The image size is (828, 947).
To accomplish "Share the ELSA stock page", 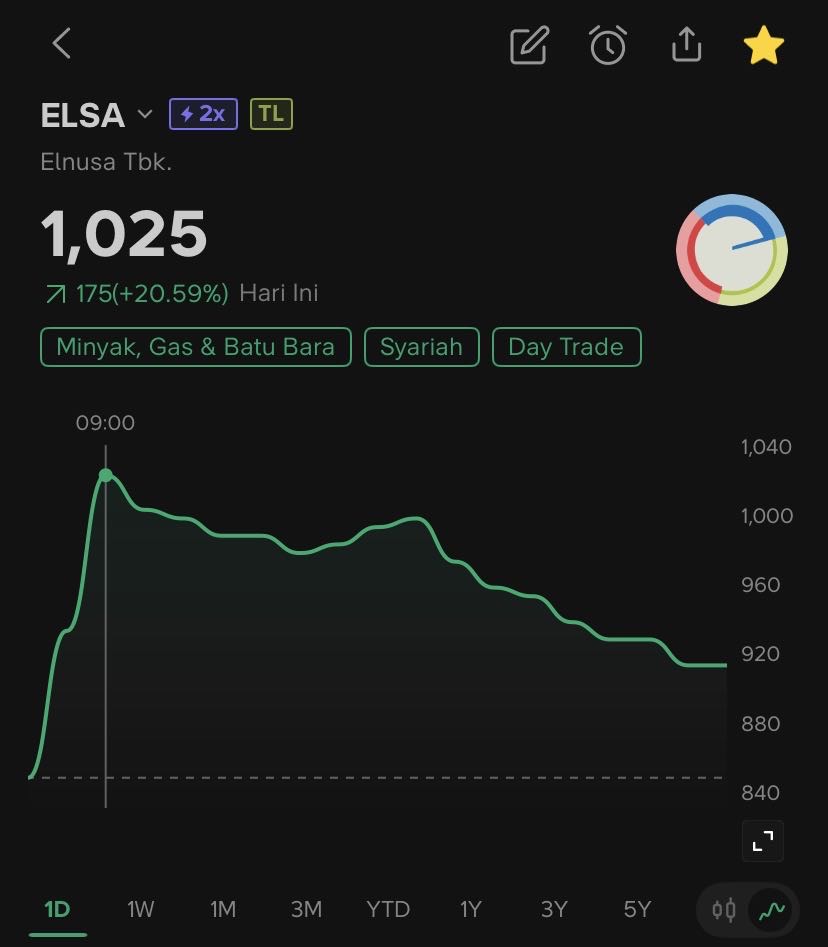I will tap(686, 45).
